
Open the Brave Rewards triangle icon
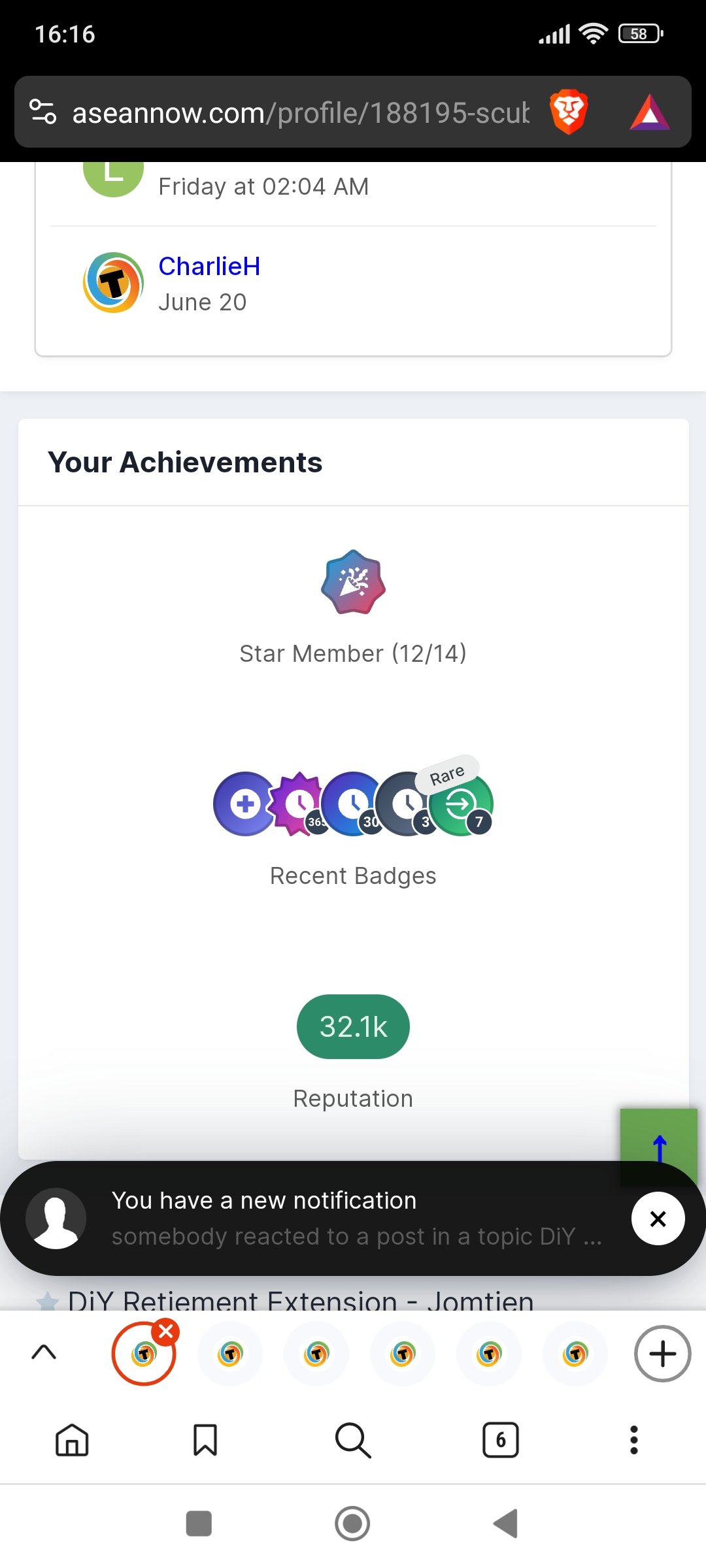[649, 112]
